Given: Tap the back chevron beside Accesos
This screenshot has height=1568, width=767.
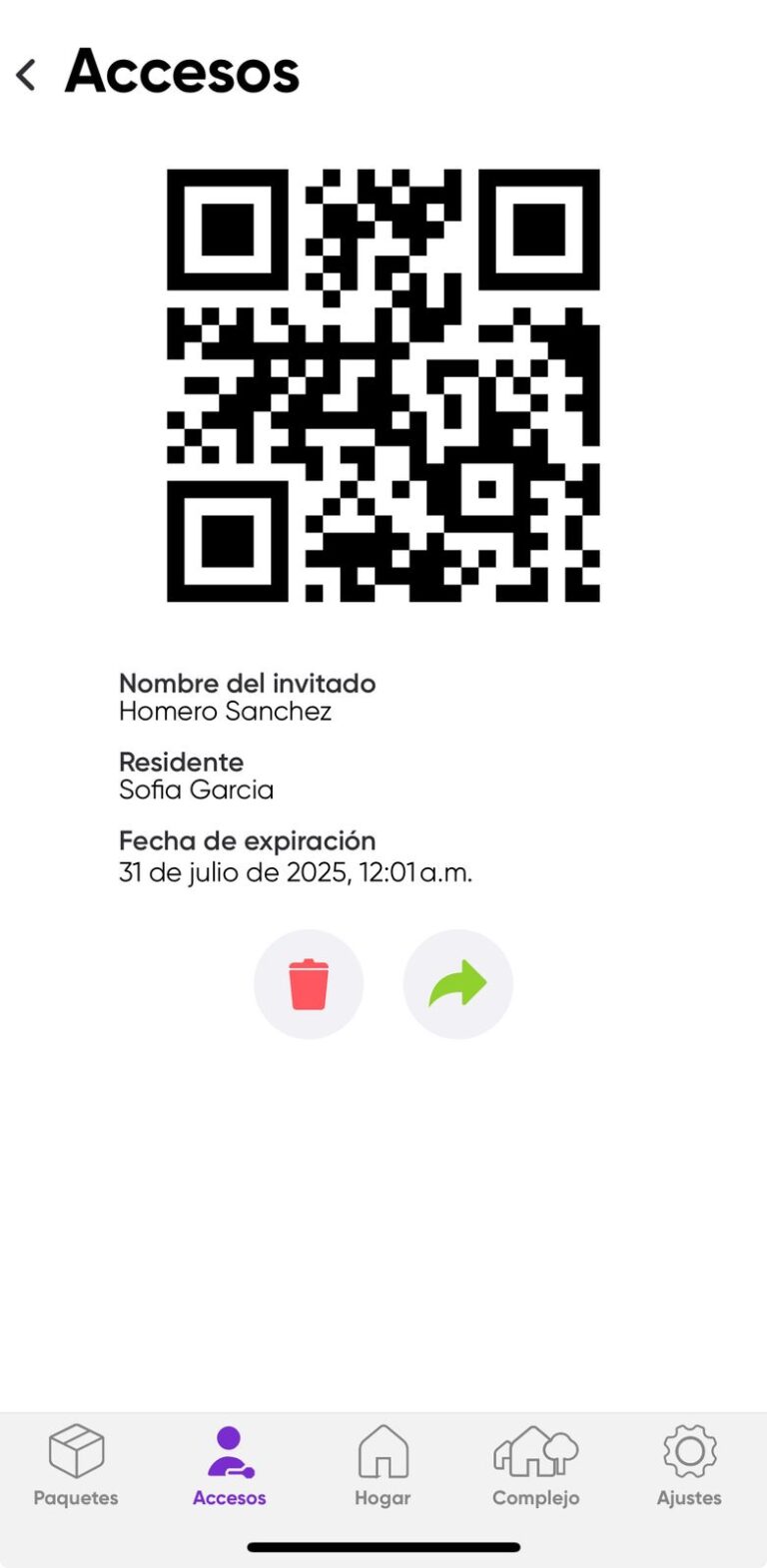Looking at the screenshot, I should pyautogui.click(x=25, y=74).
